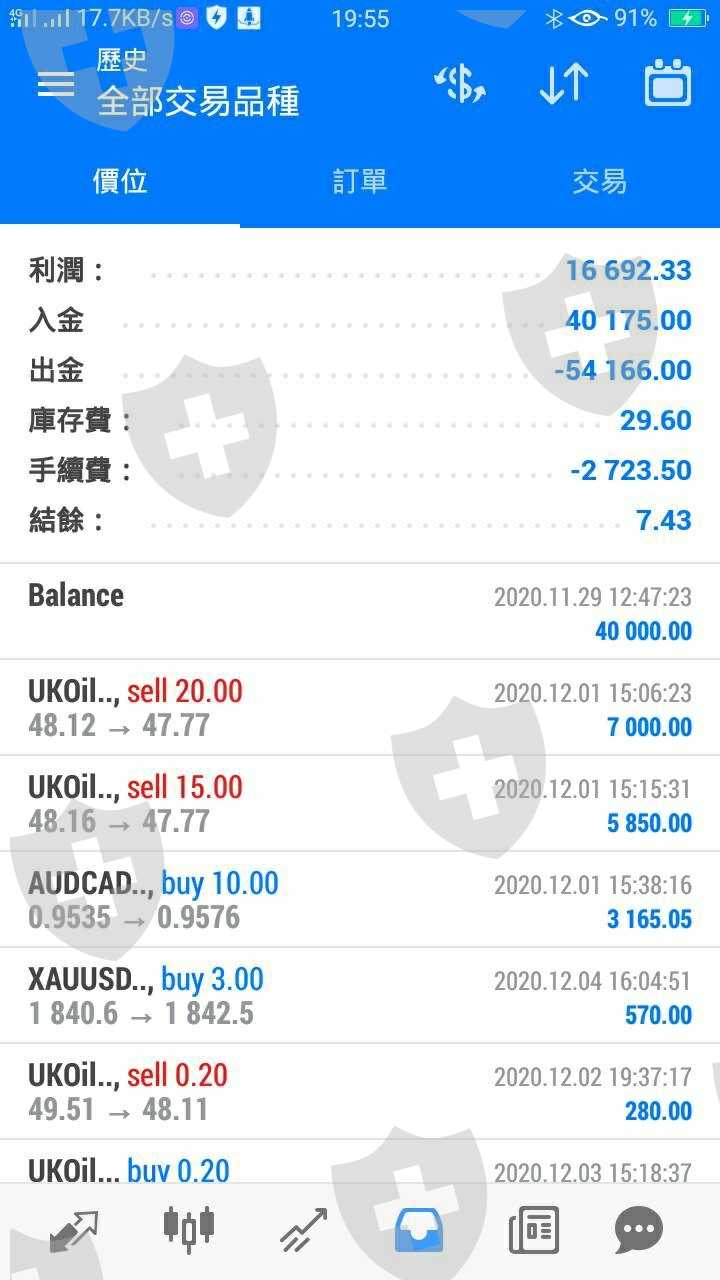Open the candlestick chart tab
Viewport: 720px width, 1280px height.
coord(188,1229)
